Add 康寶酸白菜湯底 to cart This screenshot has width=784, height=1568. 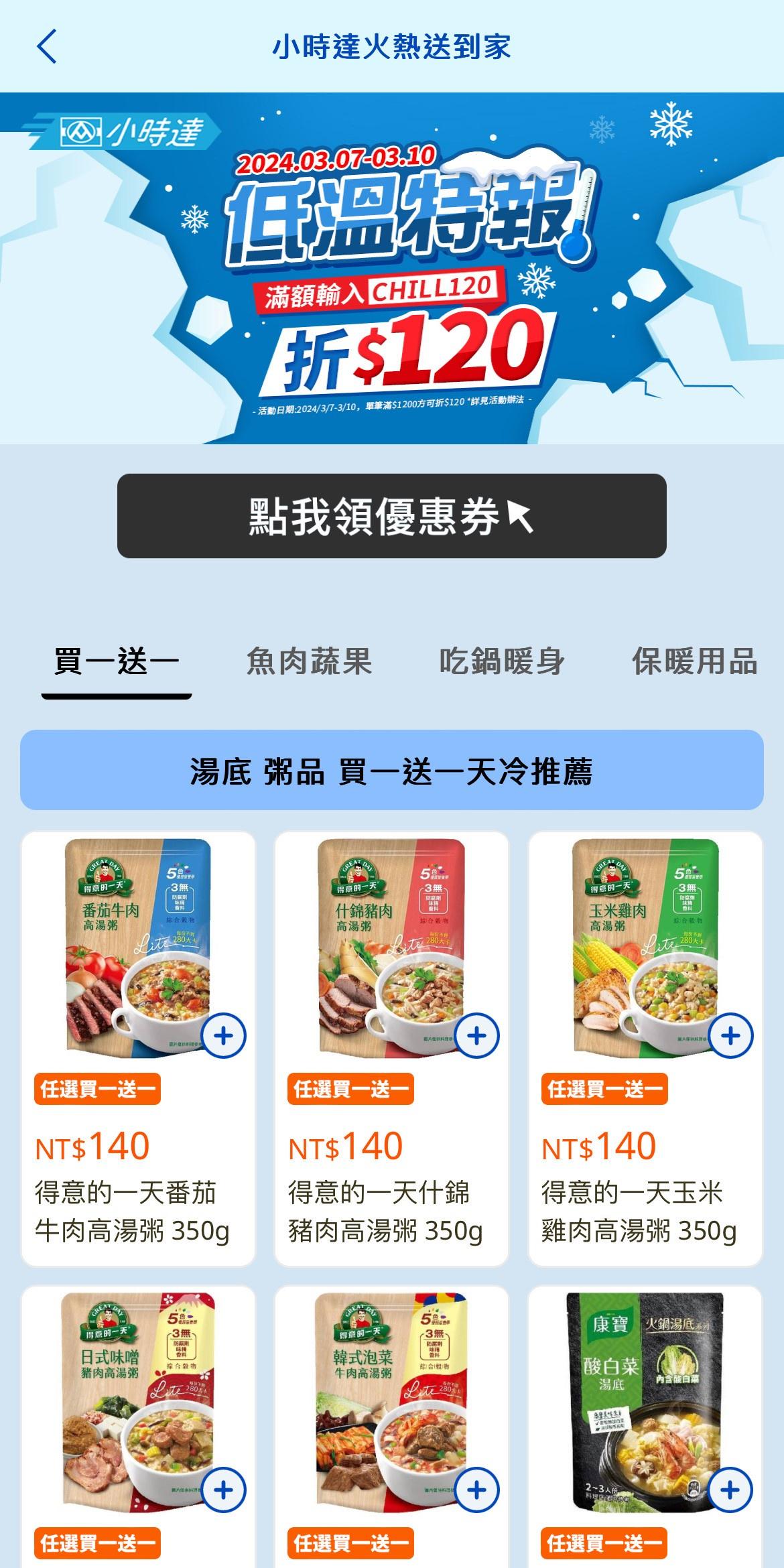tap(730, 1490)
